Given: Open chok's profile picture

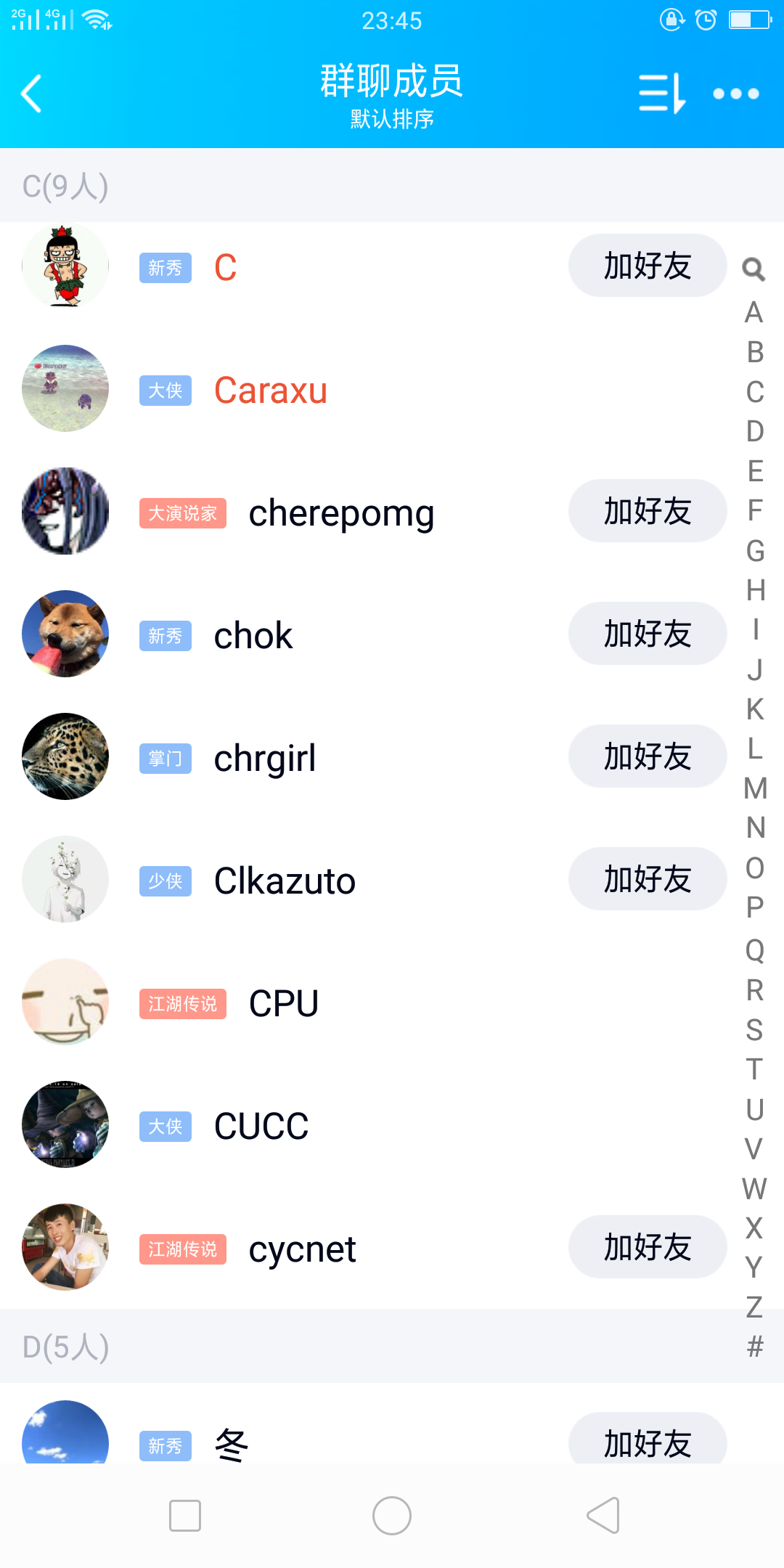Looking at the screenshot, I should pyautogui.click(x=65, y=634).
